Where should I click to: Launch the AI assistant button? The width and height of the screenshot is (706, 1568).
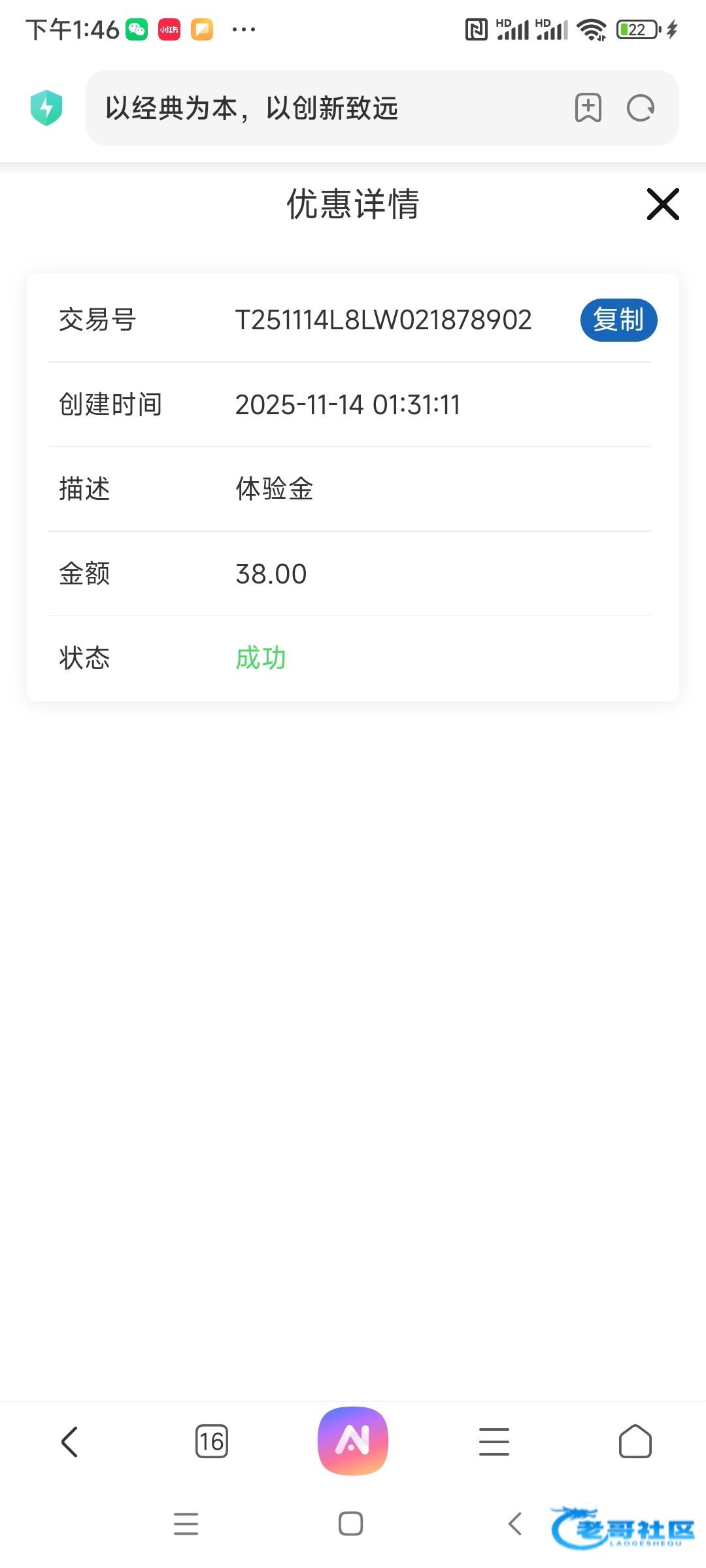pyautogui.click(x=353, y=1441)
